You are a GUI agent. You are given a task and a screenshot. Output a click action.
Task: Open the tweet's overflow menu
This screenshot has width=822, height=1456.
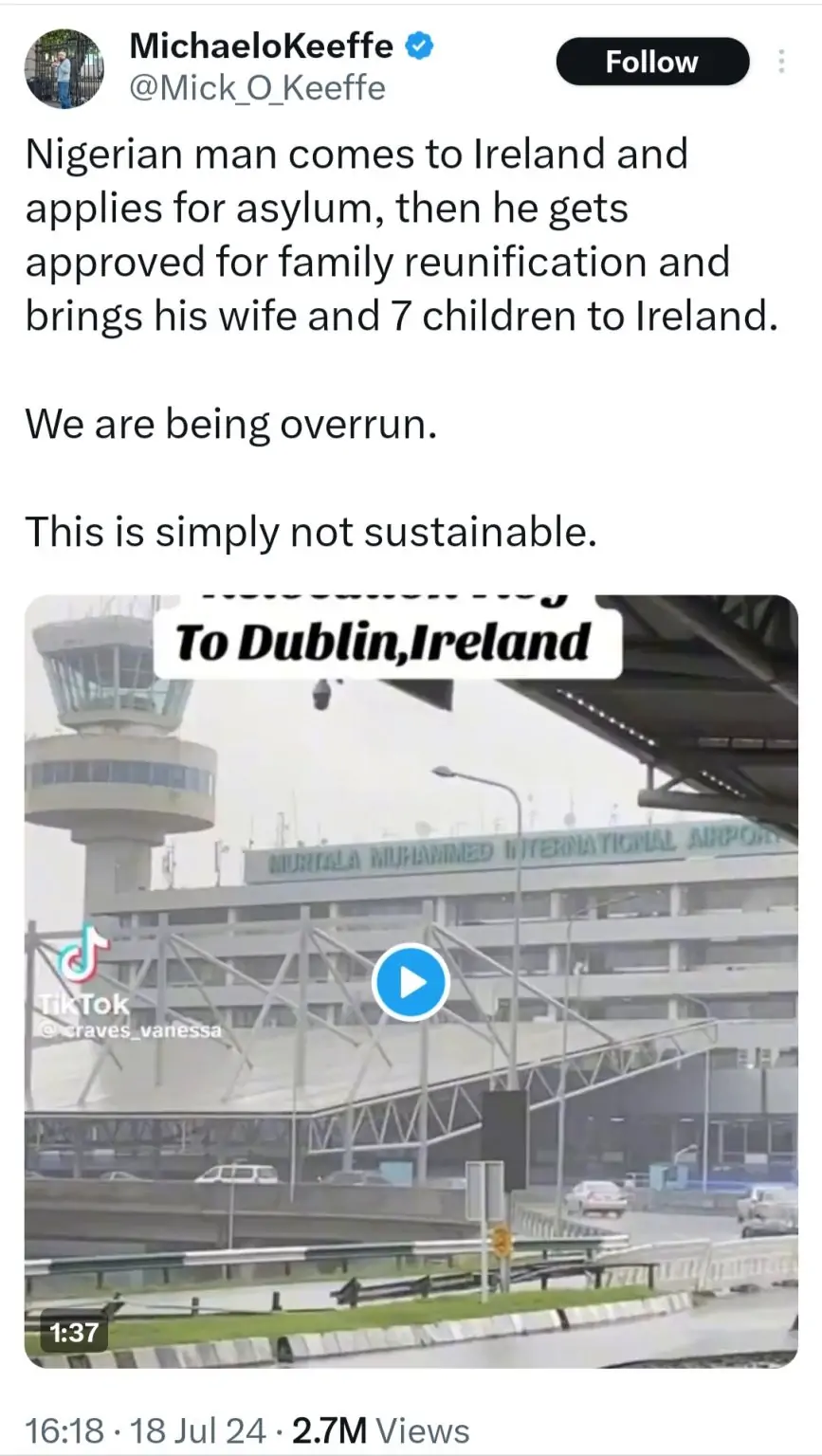coord(782,63)
